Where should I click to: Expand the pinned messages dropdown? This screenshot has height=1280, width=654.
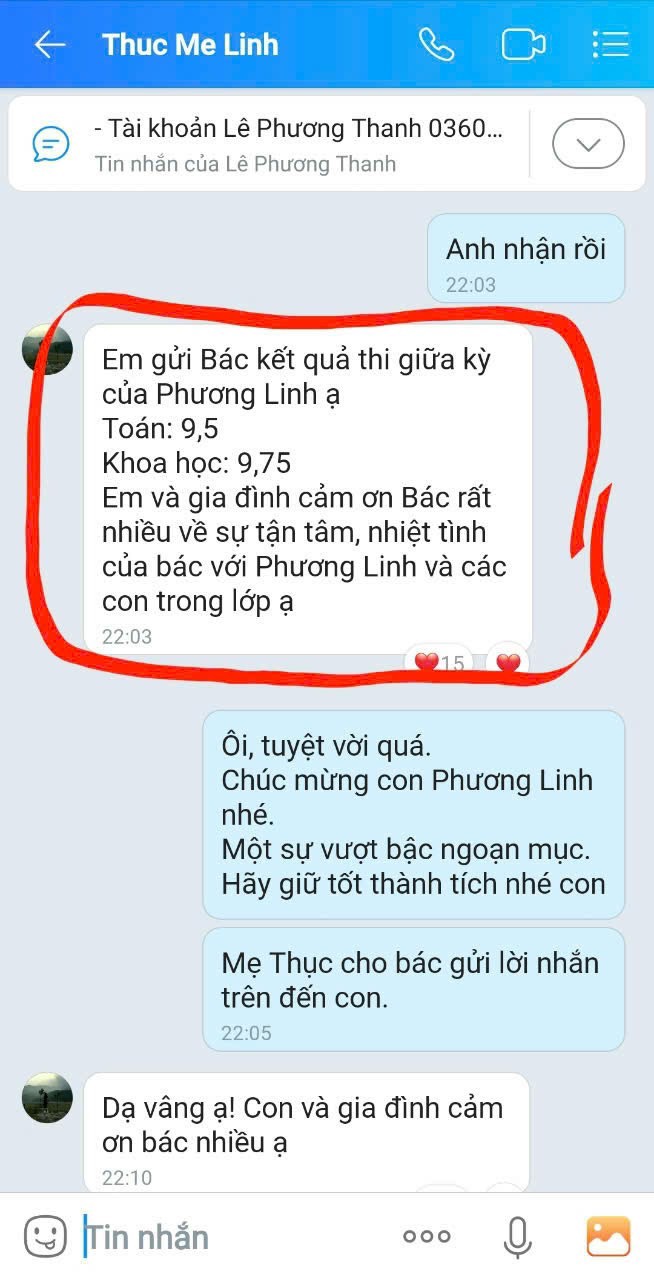pos(588,145)
